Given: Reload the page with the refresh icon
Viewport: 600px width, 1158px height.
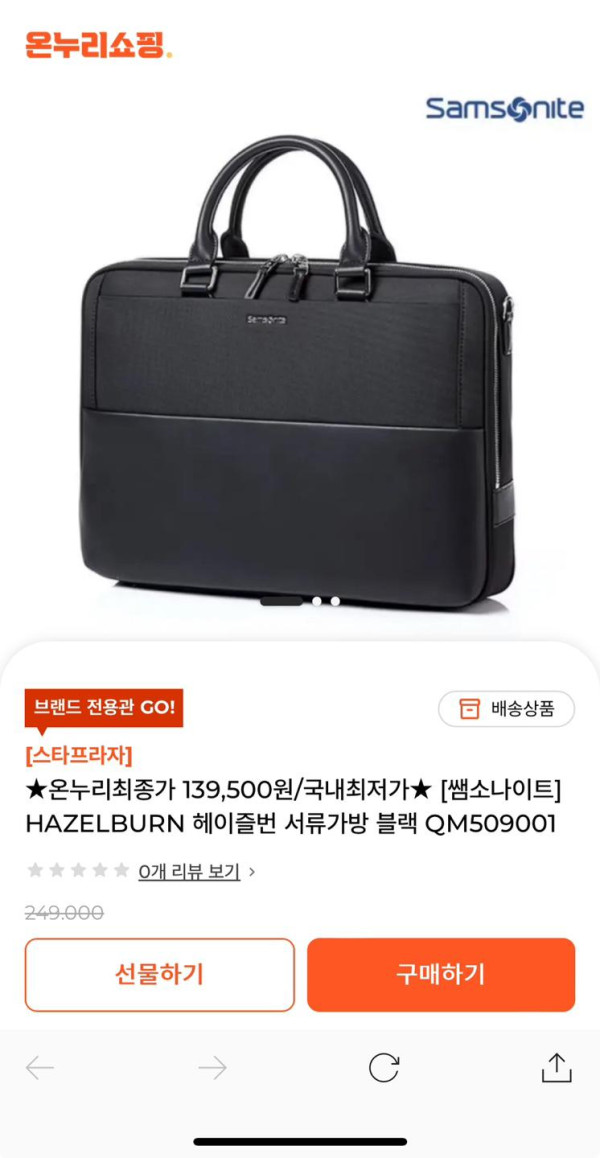Looking at the screenshot, I should point(384,1067).
